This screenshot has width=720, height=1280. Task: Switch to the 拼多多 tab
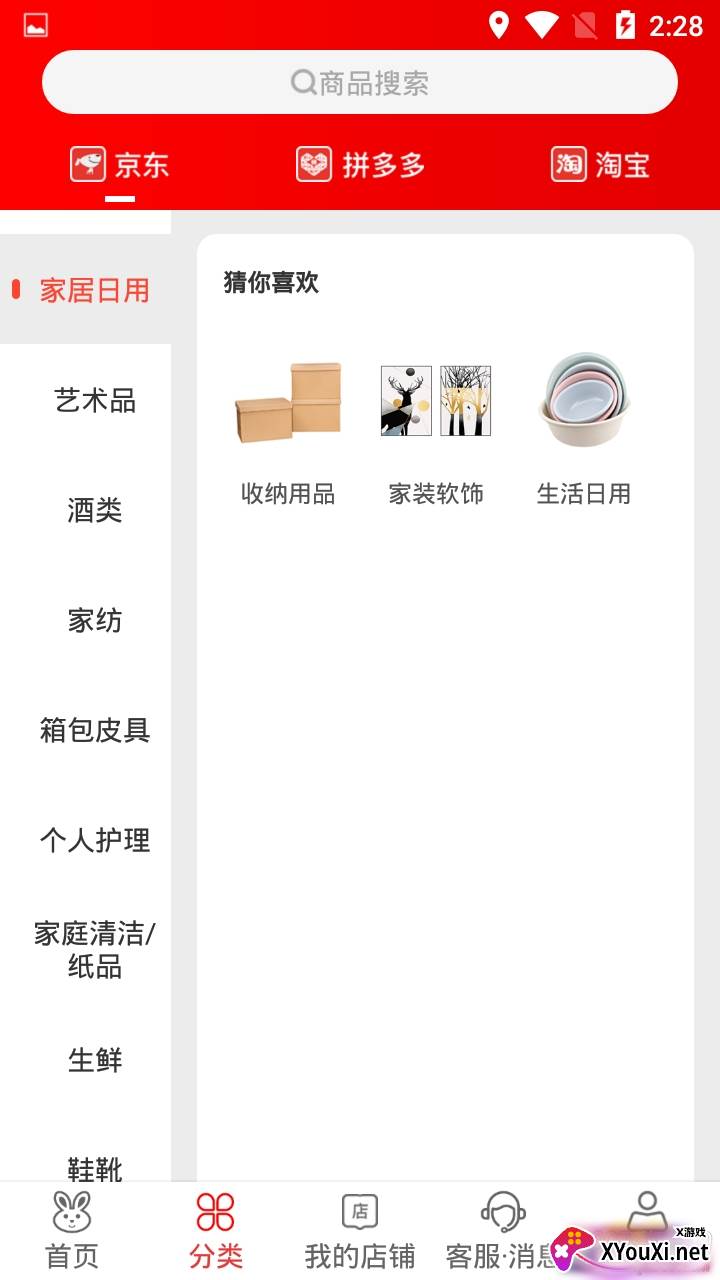360,165
